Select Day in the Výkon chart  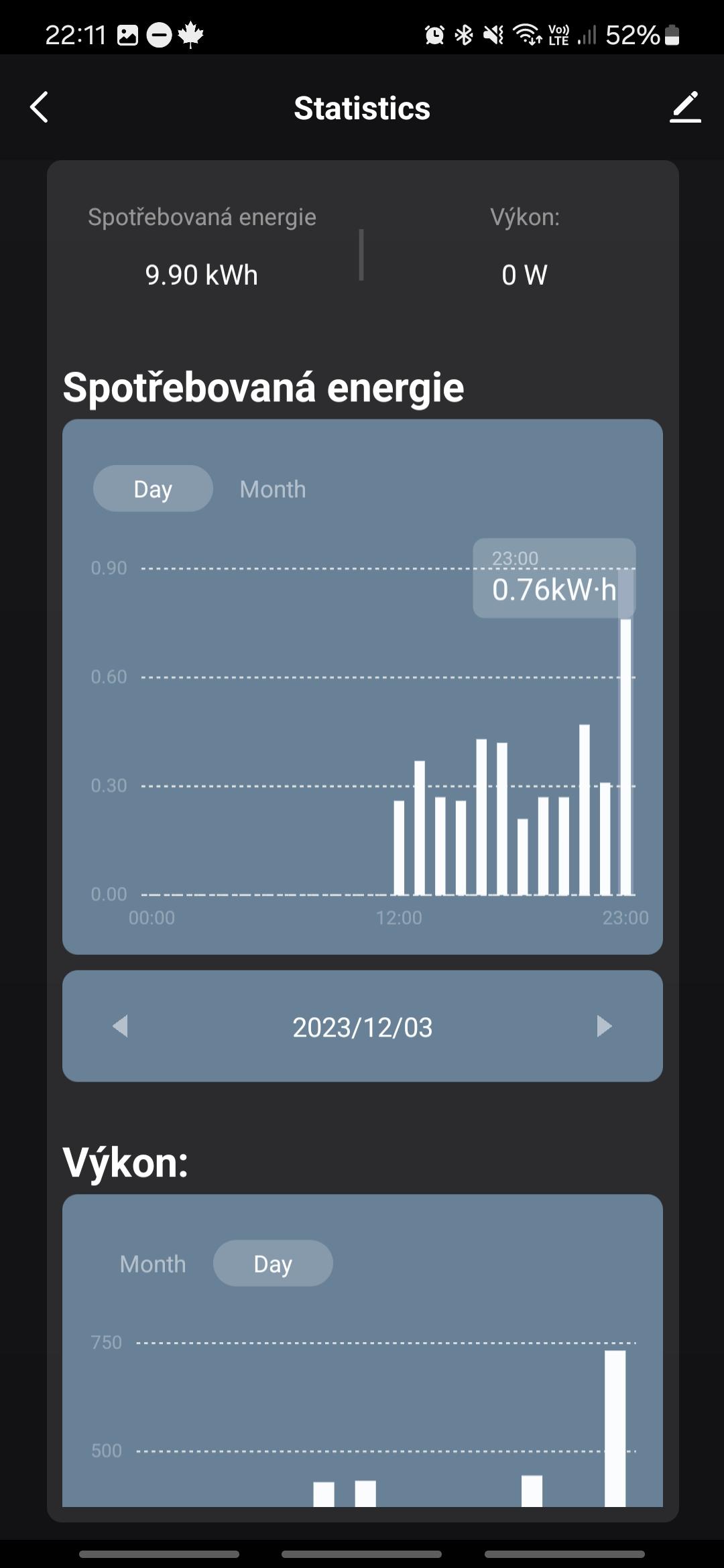point(273,1264)
